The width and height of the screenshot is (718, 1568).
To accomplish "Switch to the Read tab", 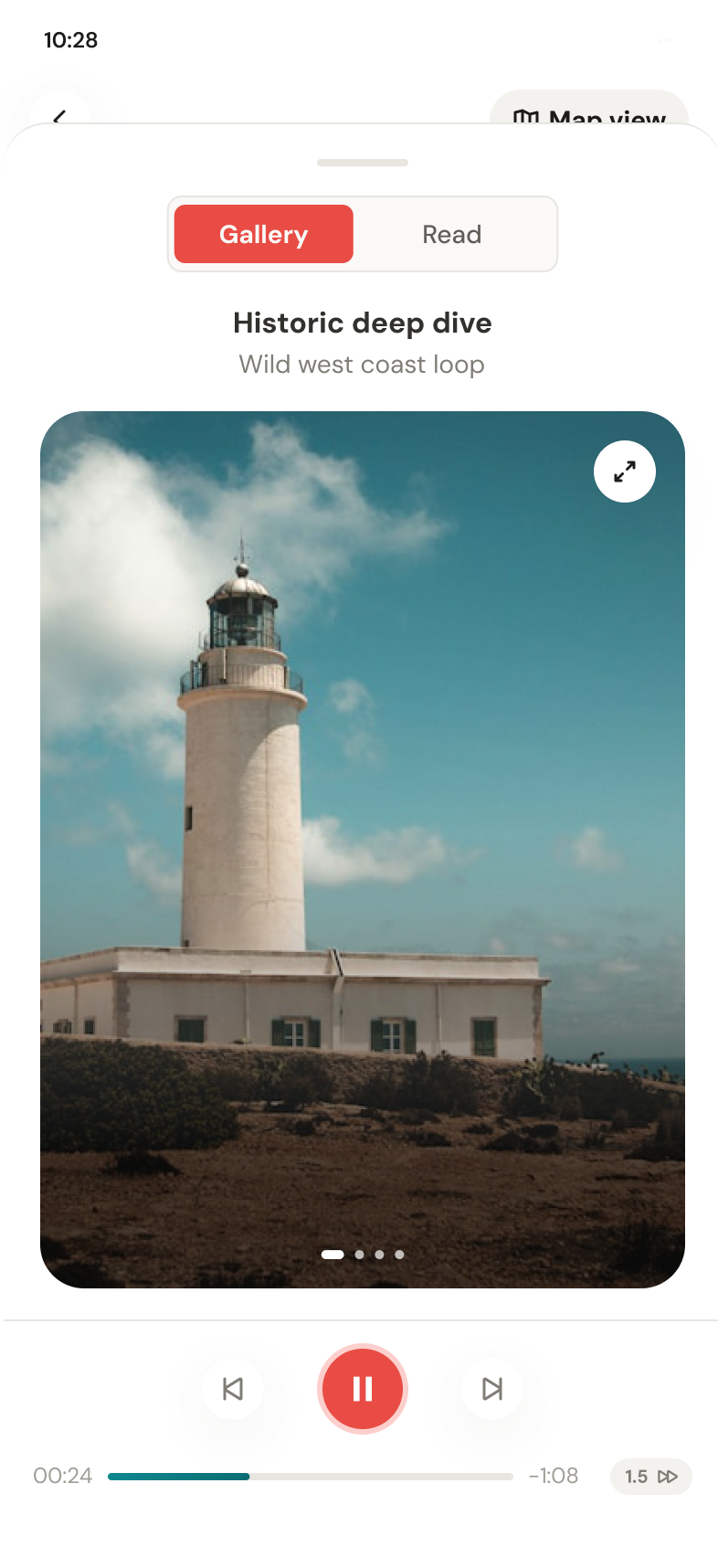I will coord(452,234).
